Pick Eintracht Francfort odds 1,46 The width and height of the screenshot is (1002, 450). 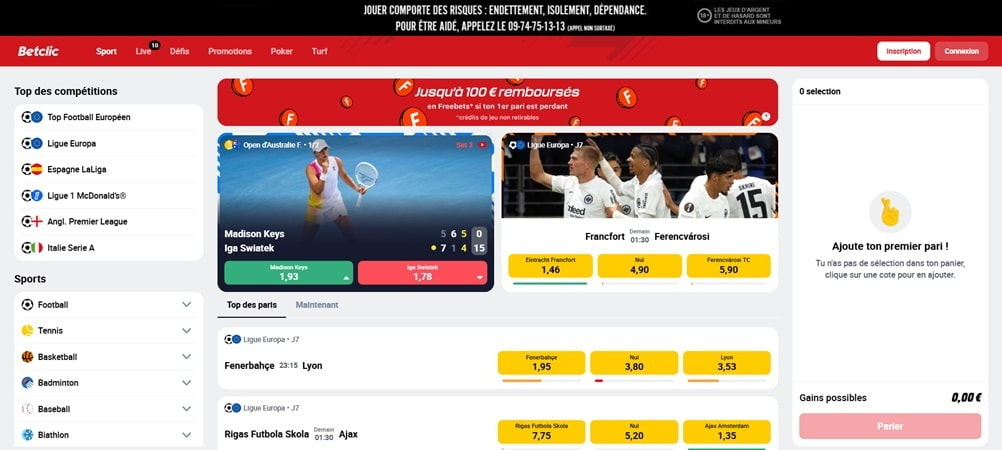[x=550, y=265]
